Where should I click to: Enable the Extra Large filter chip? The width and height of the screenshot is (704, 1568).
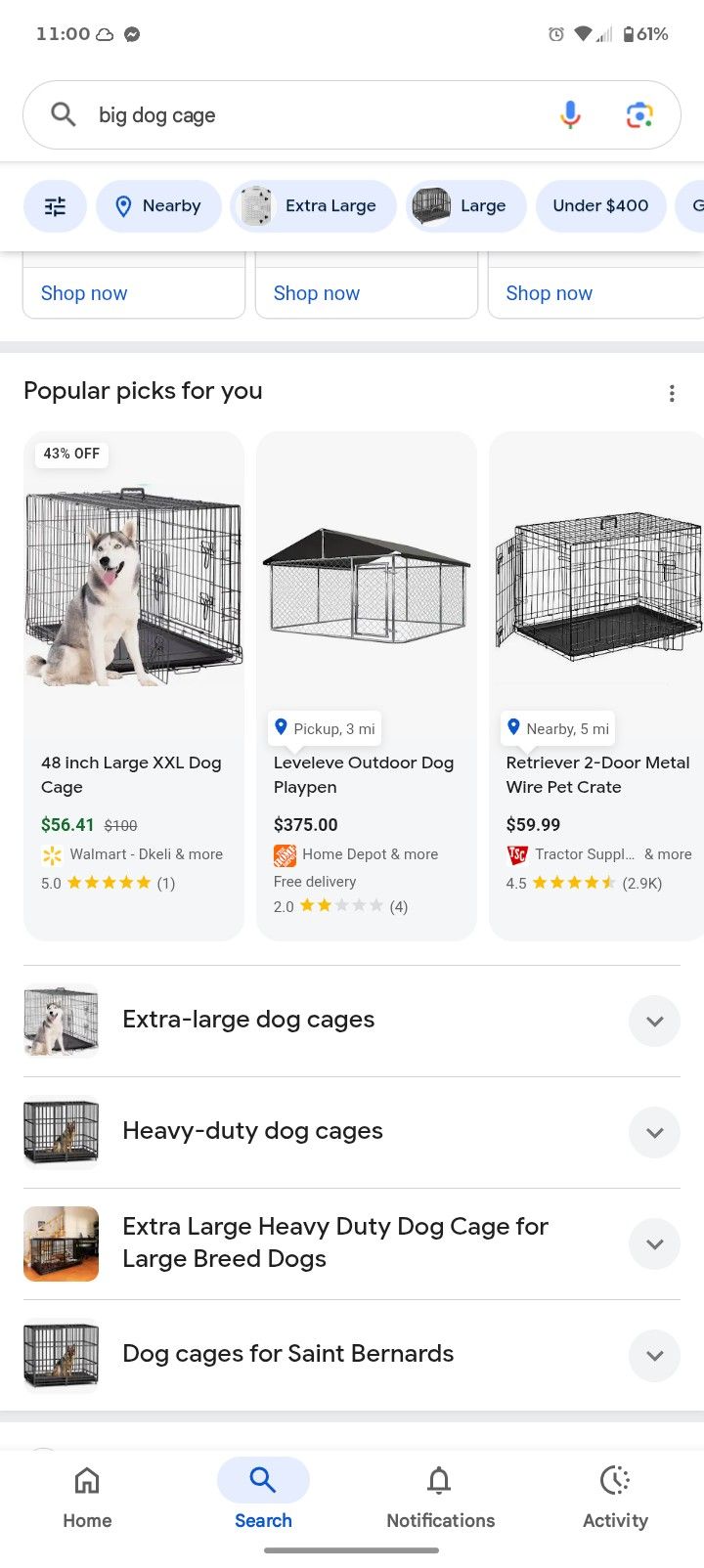[313, 205]
